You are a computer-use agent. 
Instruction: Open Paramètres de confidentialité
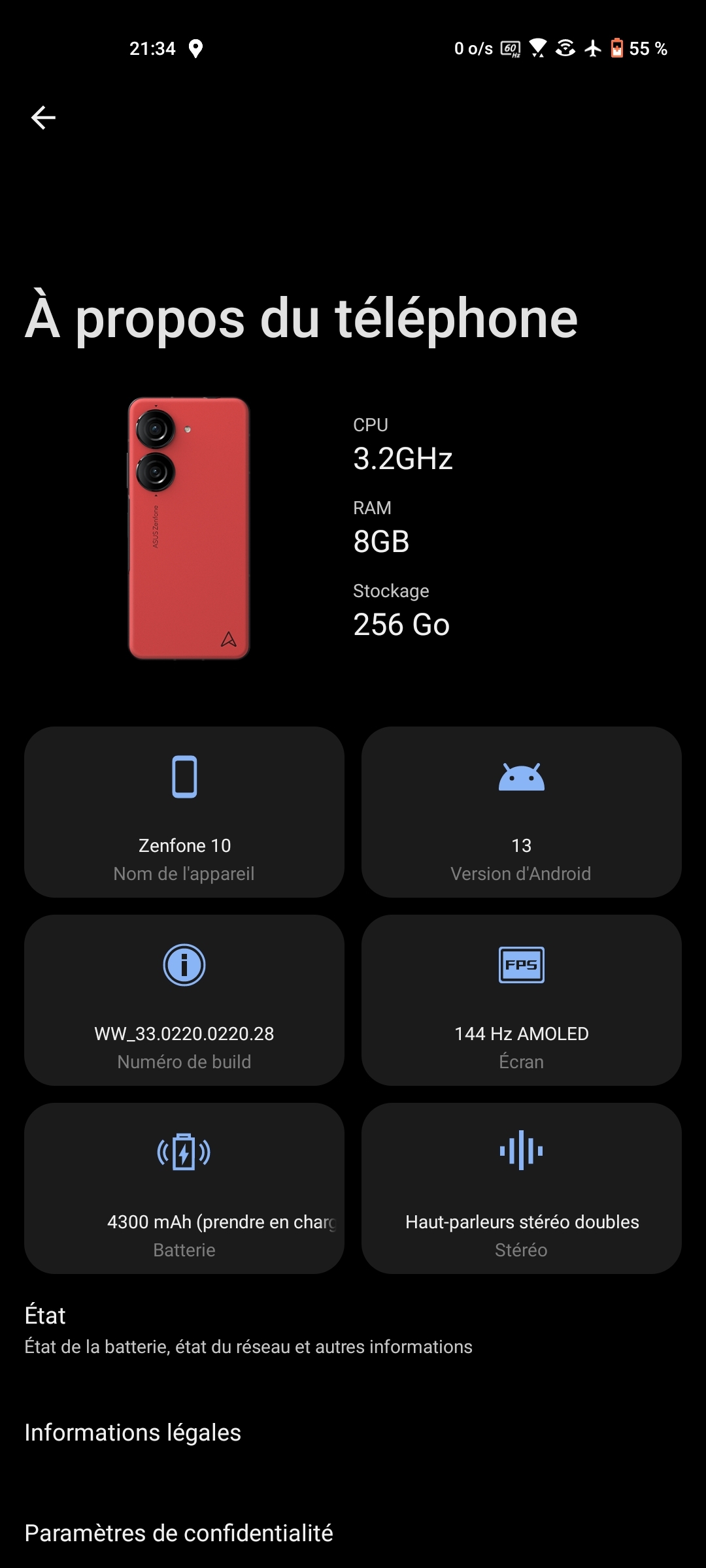(x=178, y=1533)
